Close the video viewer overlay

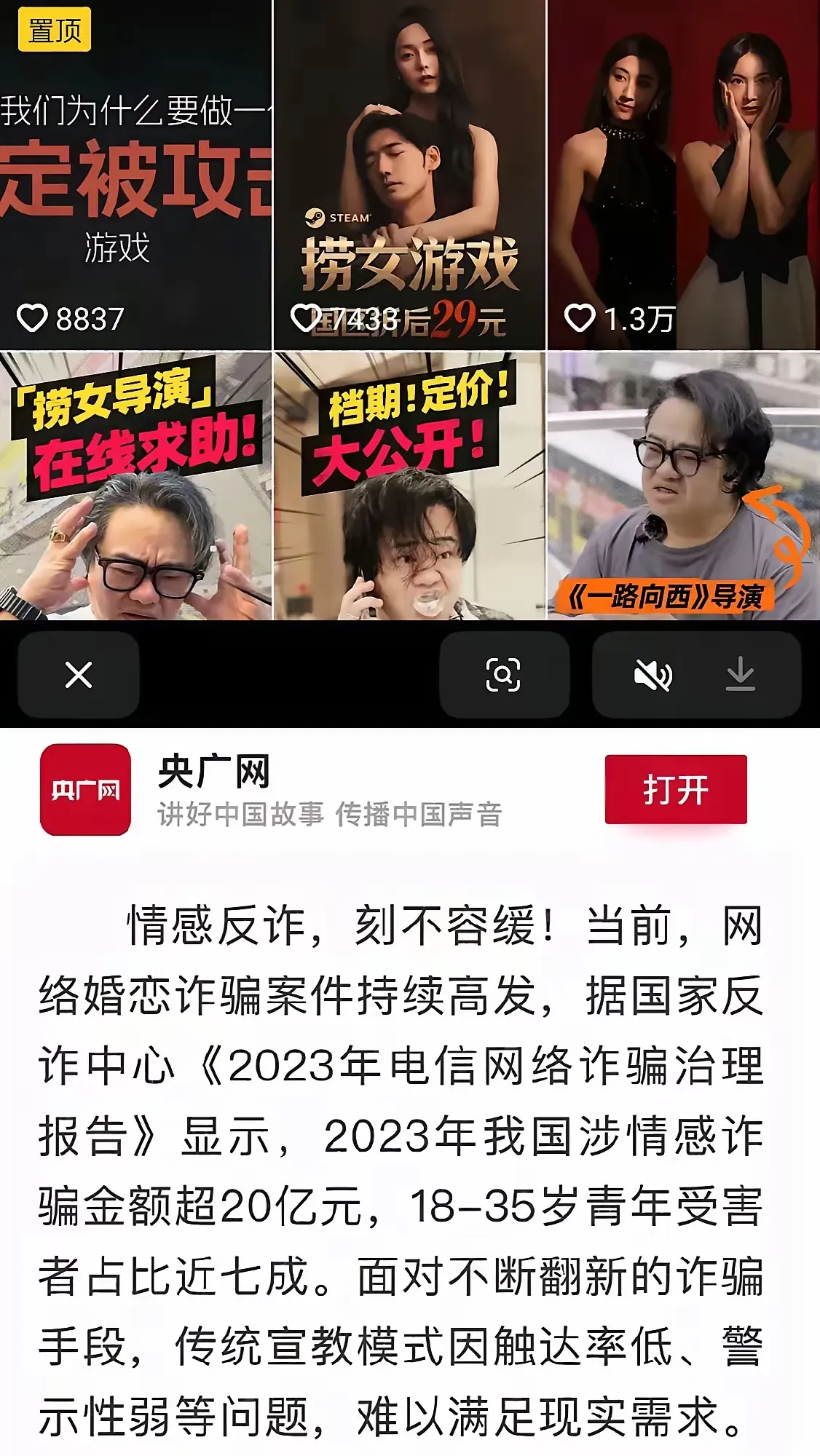79,675
